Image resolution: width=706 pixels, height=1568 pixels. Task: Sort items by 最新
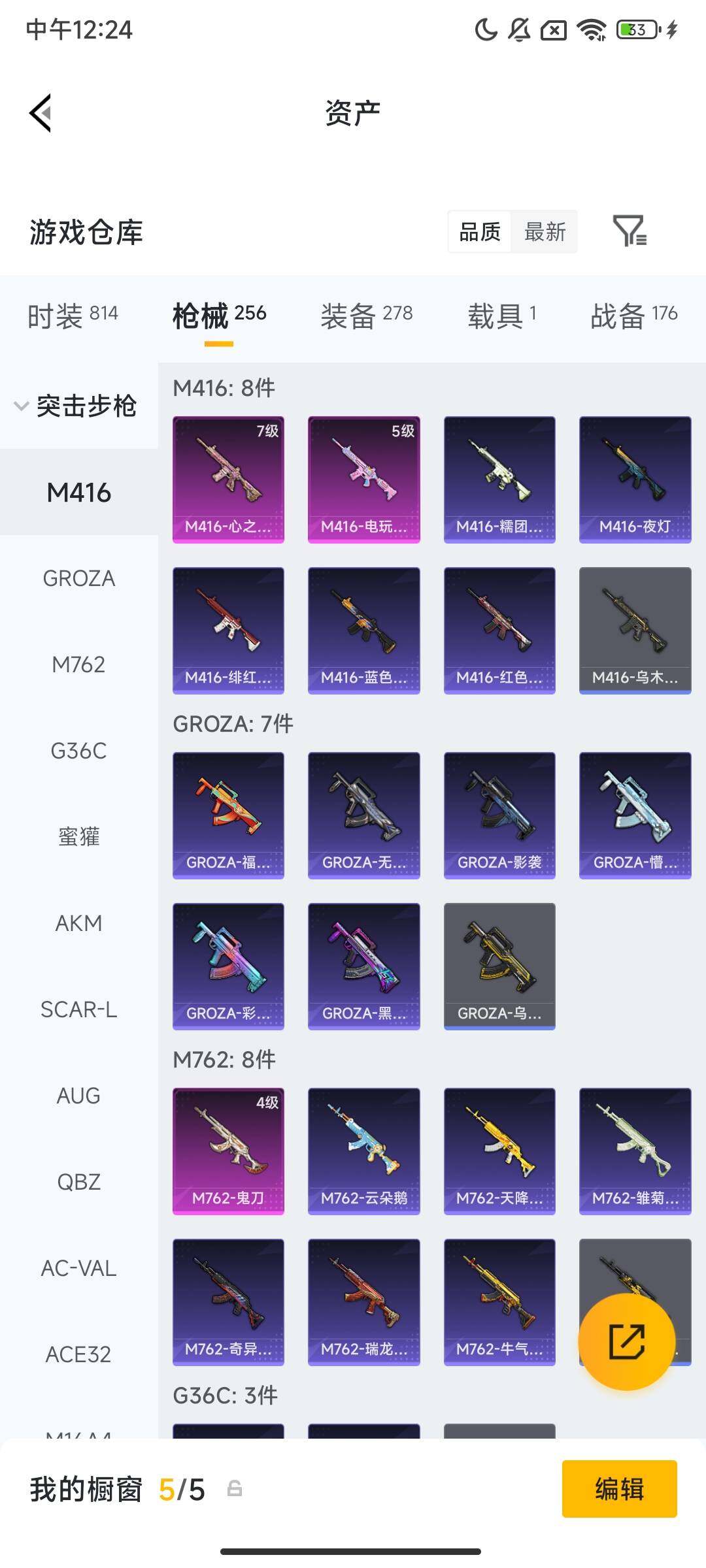coord(545,231)
